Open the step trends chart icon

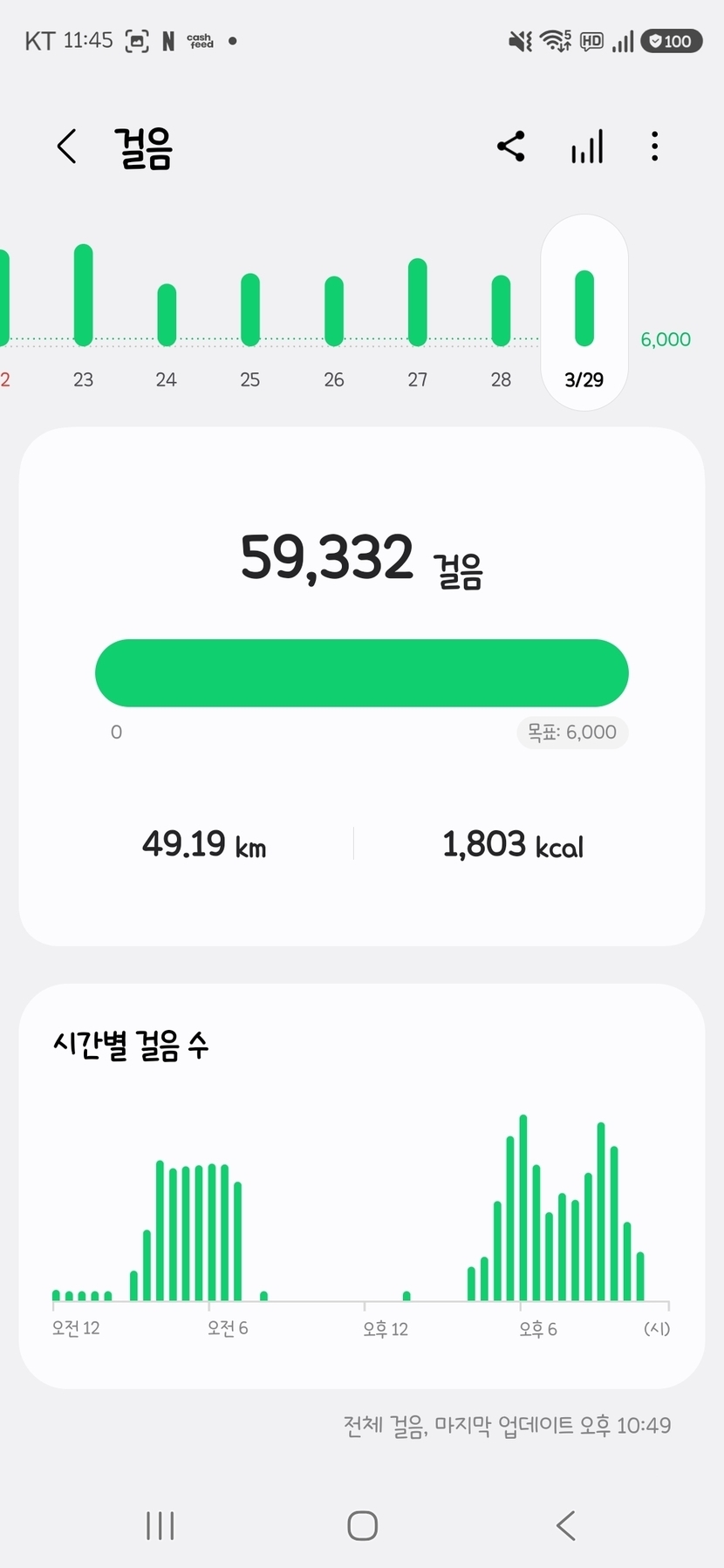(587, 147)
